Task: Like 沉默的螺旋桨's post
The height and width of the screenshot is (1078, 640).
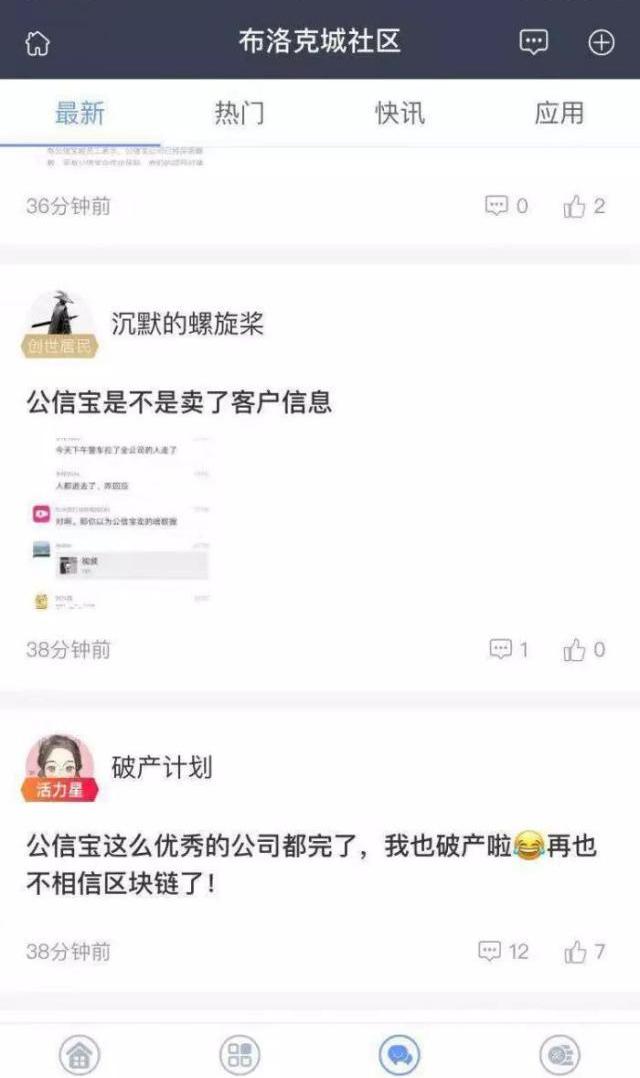Action: [584, 650]
